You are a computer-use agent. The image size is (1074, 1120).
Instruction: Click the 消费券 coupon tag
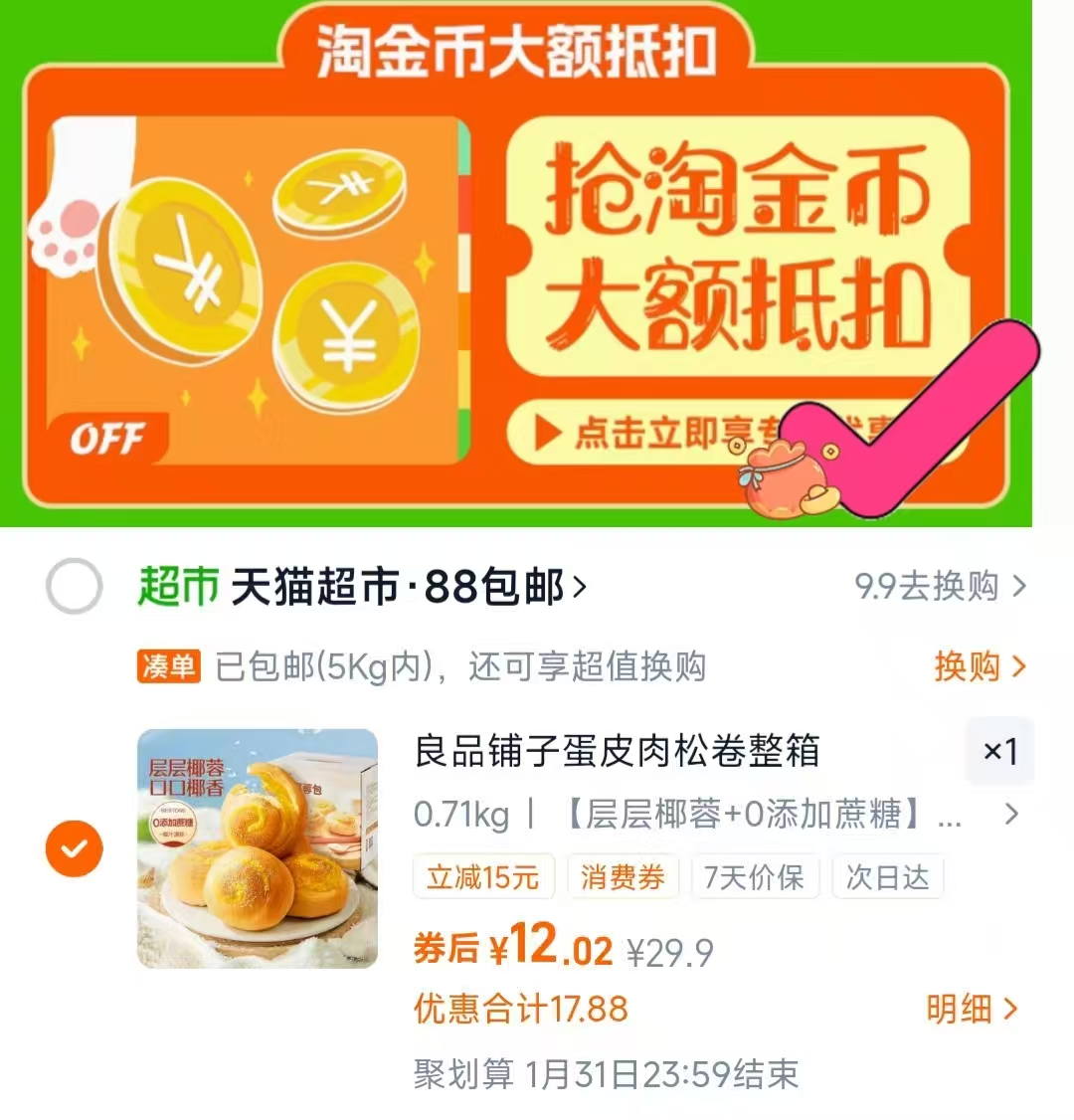click(624, 876)
